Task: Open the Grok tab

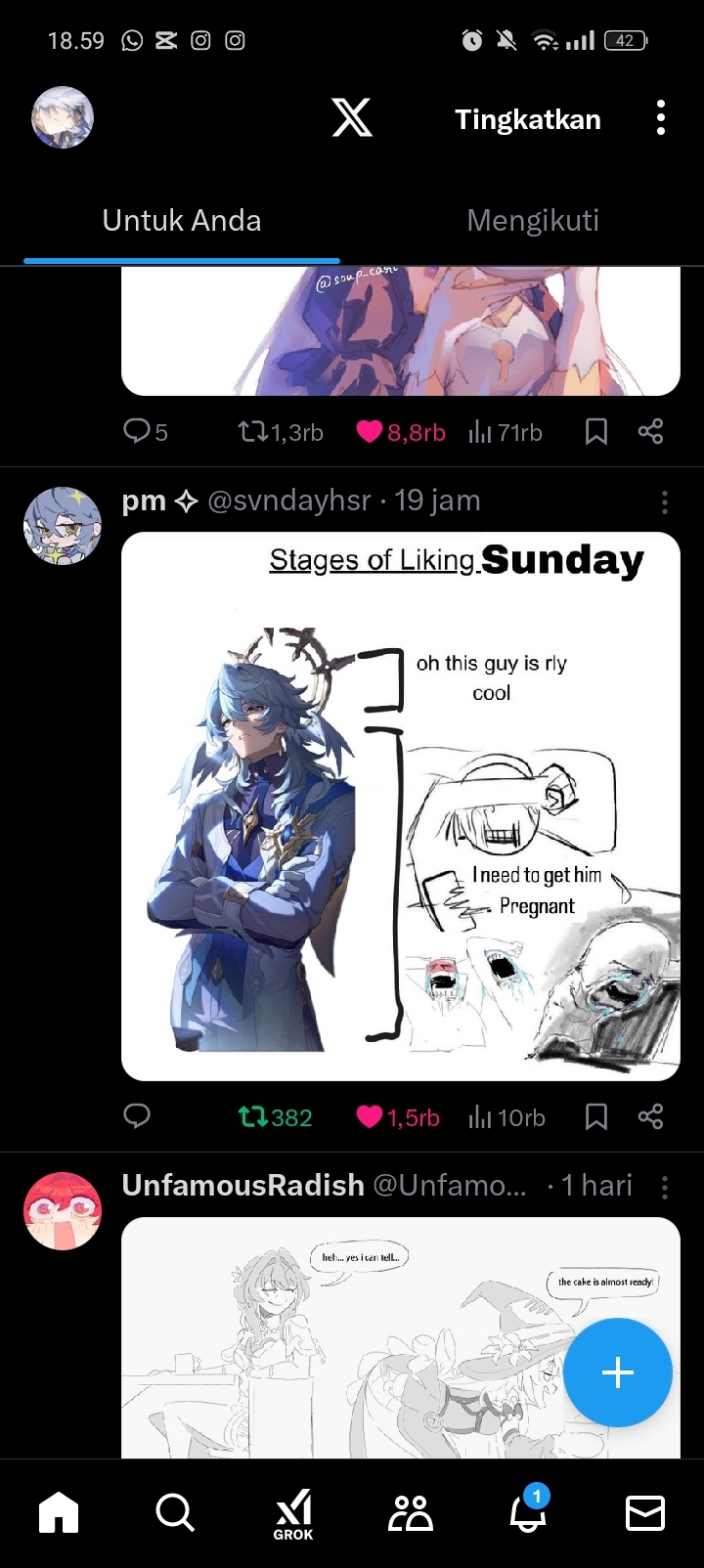Action: (293, 1513)
